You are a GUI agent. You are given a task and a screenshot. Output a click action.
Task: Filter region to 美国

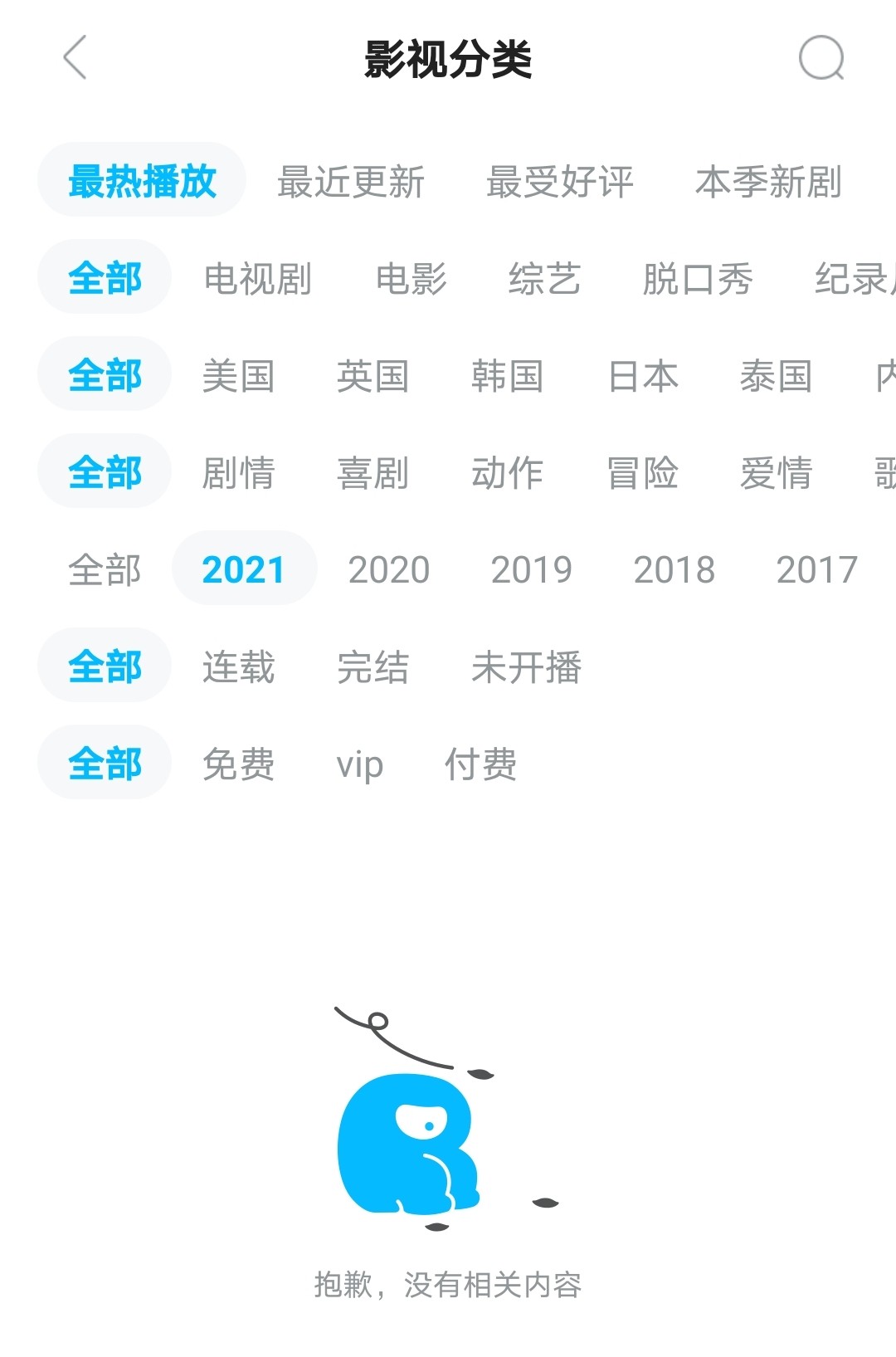(x=239, y=376)
